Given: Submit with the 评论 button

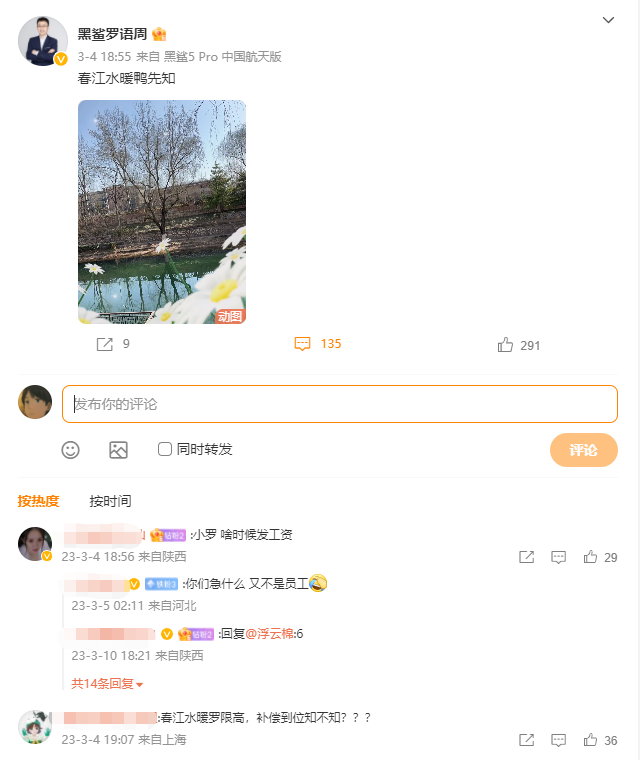Looking at the screenshot, I should [x=583, y=450].
